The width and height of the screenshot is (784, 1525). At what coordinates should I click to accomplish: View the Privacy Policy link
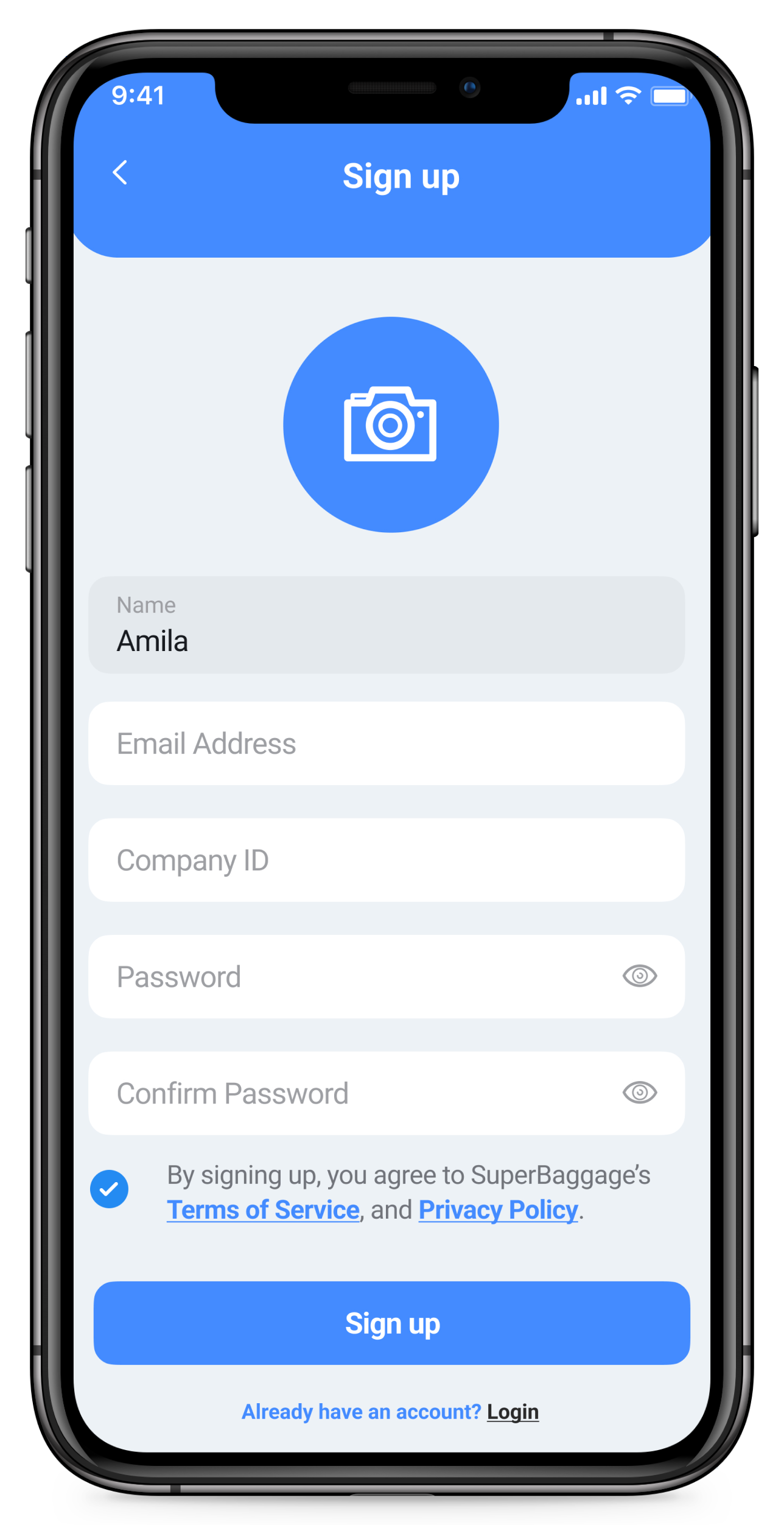[498, 1210]
